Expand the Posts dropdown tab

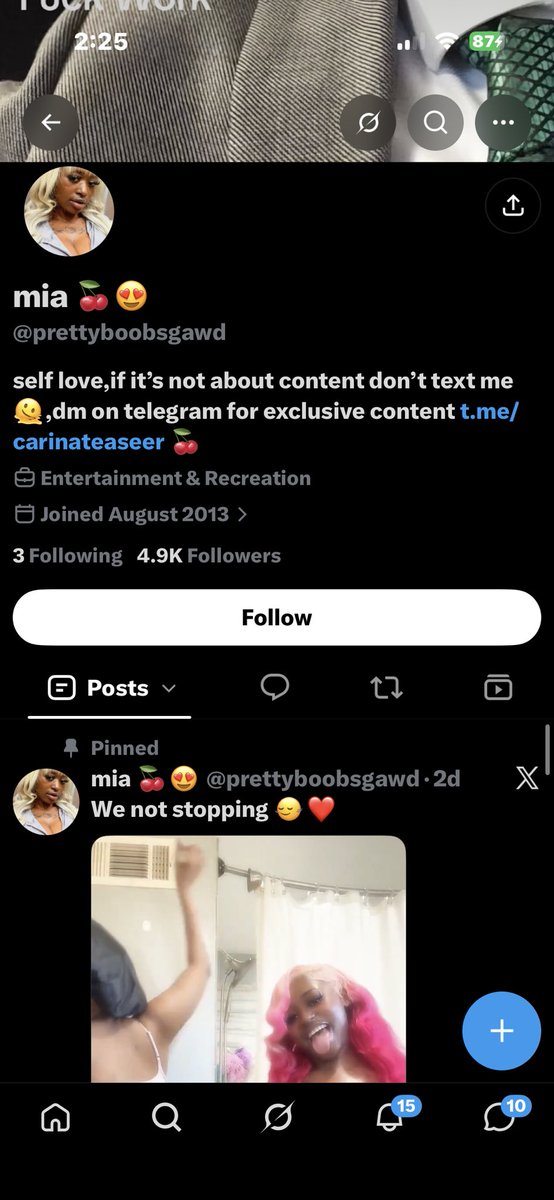click(x=112, y=688)
